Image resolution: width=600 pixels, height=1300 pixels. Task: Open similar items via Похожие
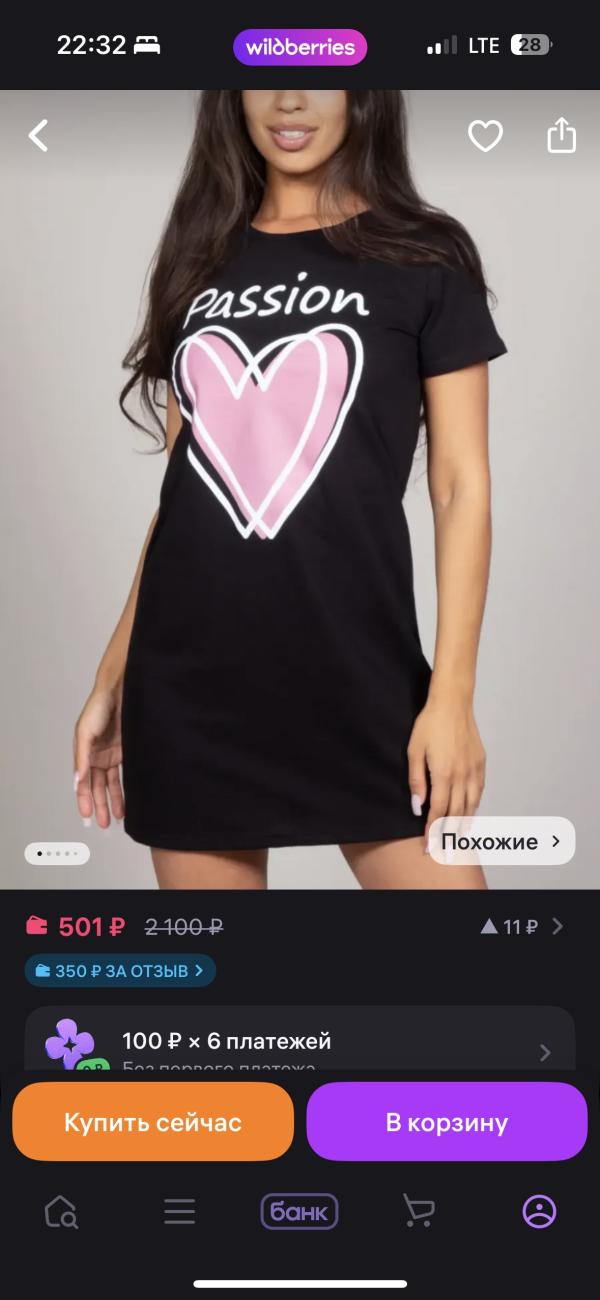point(502,841)
